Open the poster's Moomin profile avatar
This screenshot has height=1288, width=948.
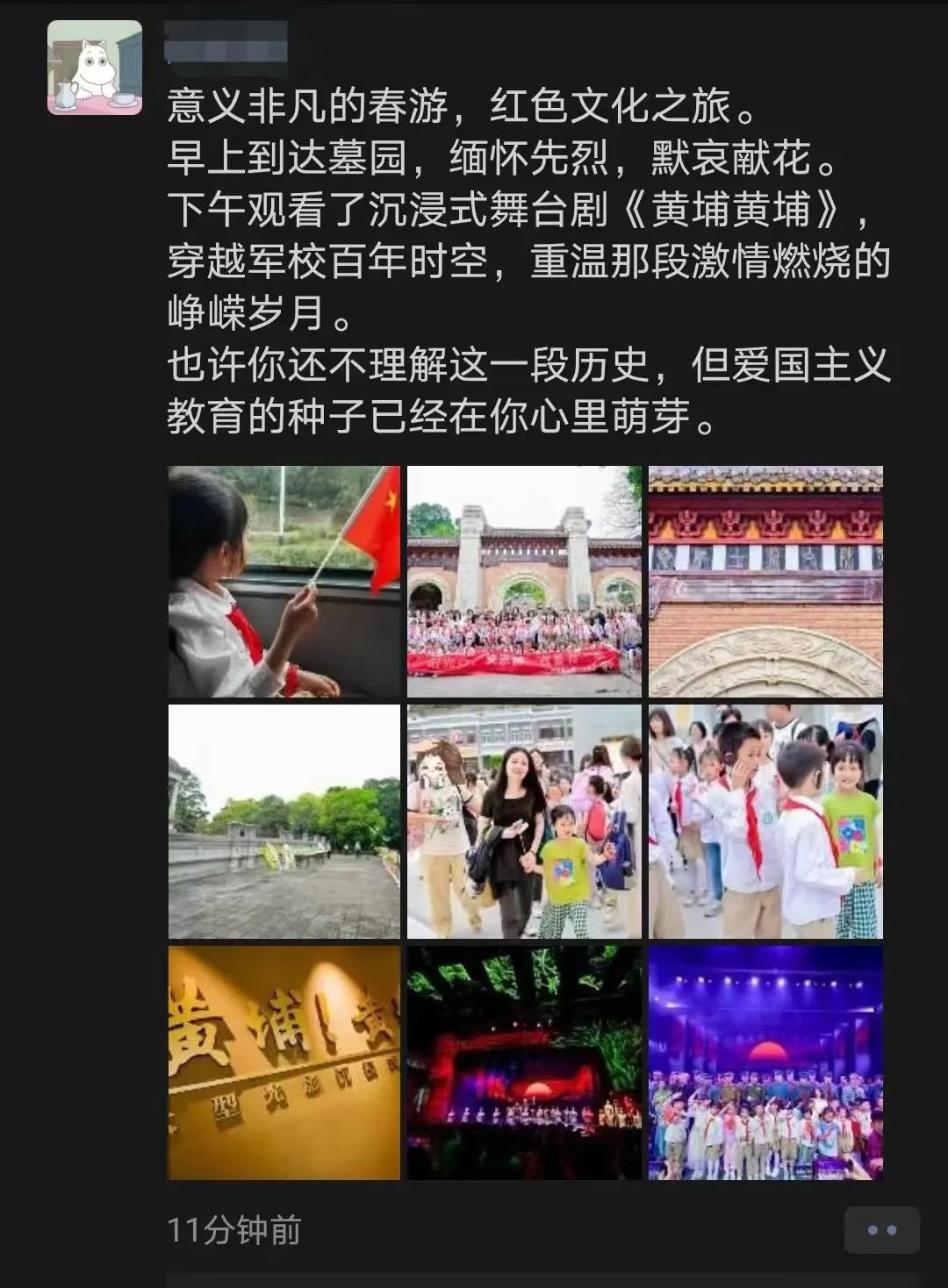(x=94, y=68)
